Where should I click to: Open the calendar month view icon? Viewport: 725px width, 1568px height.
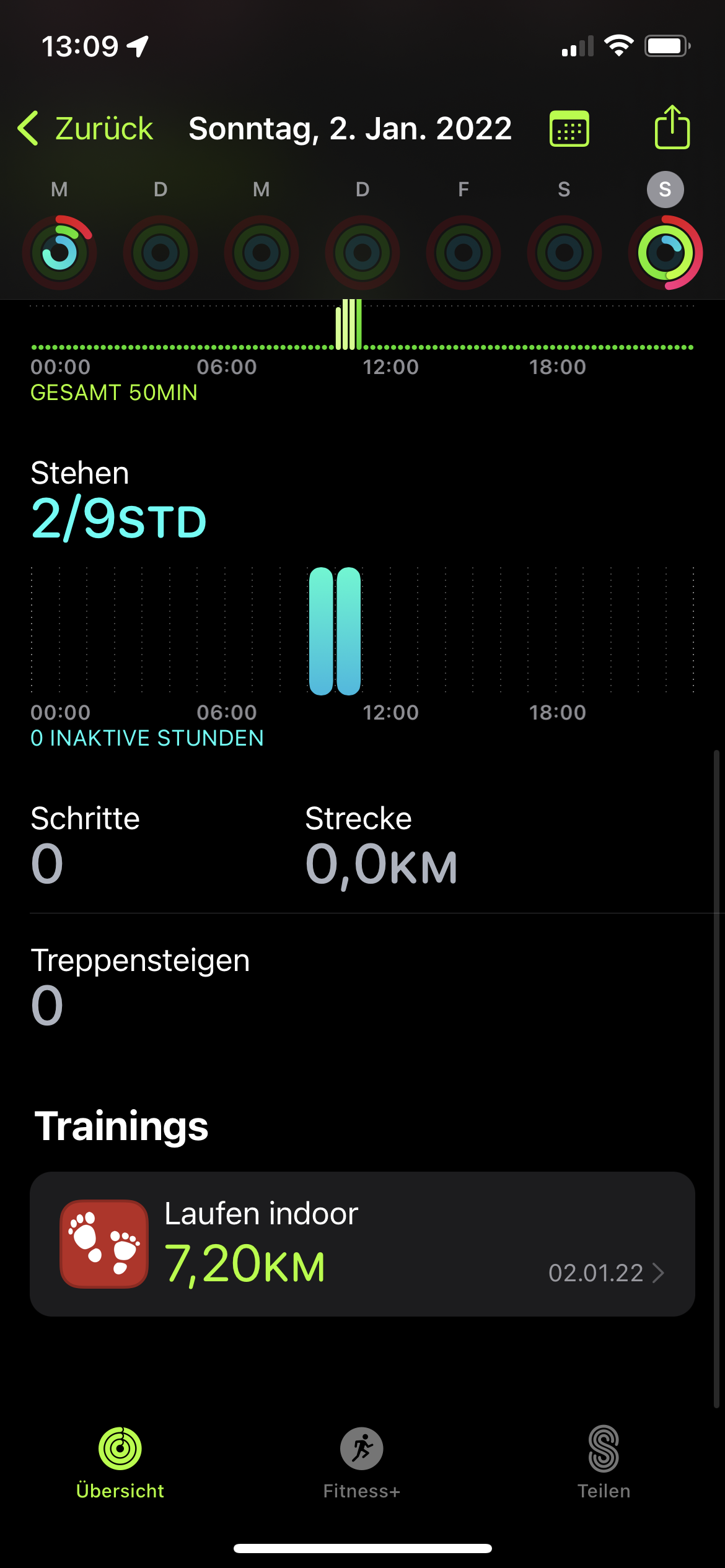point(569,129)
